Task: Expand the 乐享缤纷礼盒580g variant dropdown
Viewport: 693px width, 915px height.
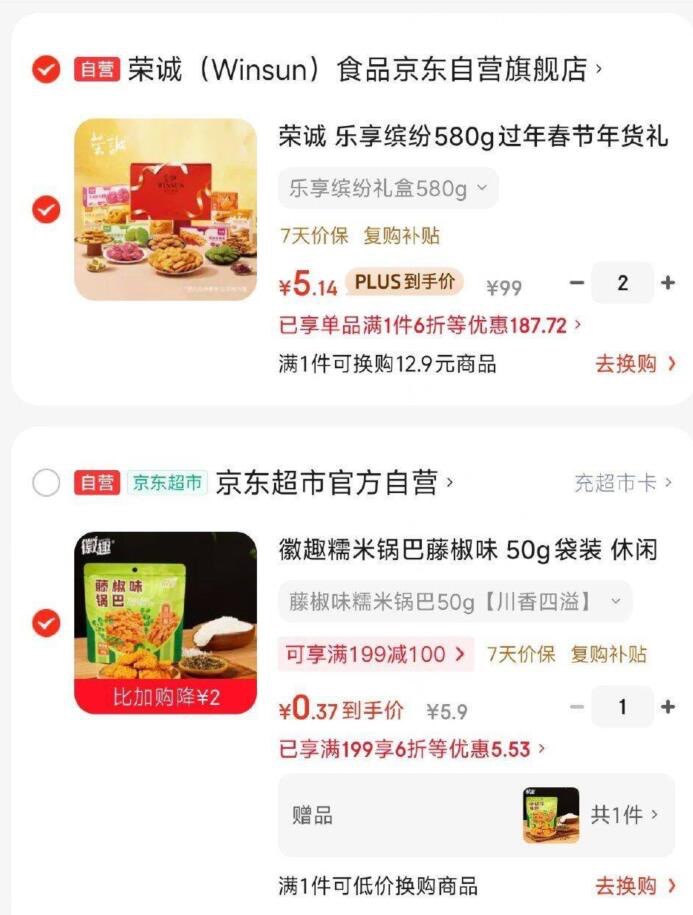Action: click(x=388, y=188)
